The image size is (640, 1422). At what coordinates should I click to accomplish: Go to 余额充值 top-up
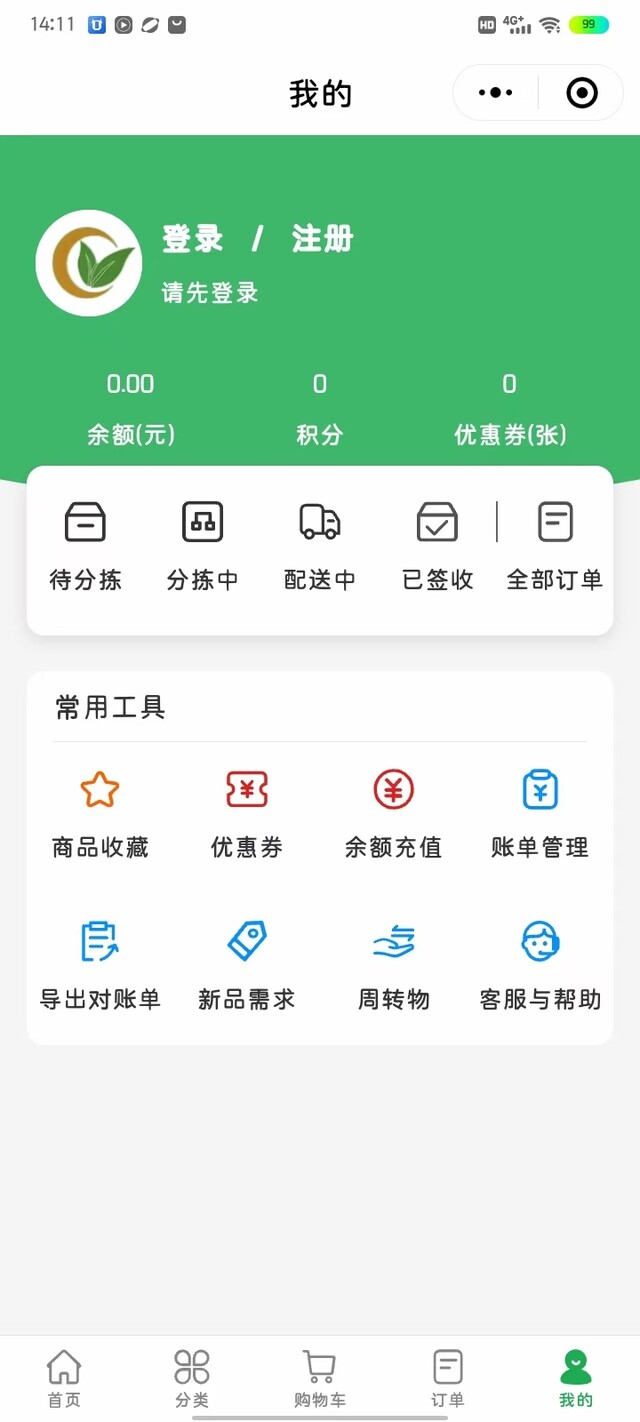click(x=393, y=814)
